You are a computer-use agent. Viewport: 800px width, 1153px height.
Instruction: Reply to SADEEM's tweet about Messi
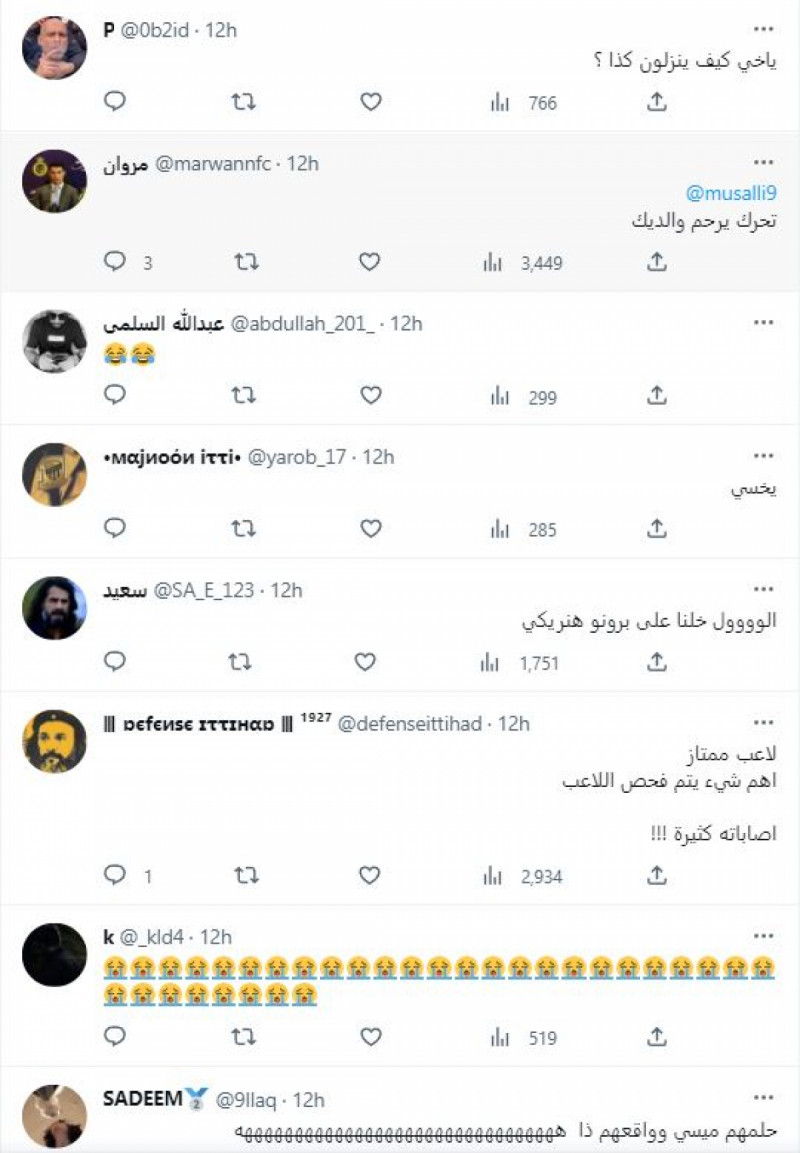pos(117,1150)
